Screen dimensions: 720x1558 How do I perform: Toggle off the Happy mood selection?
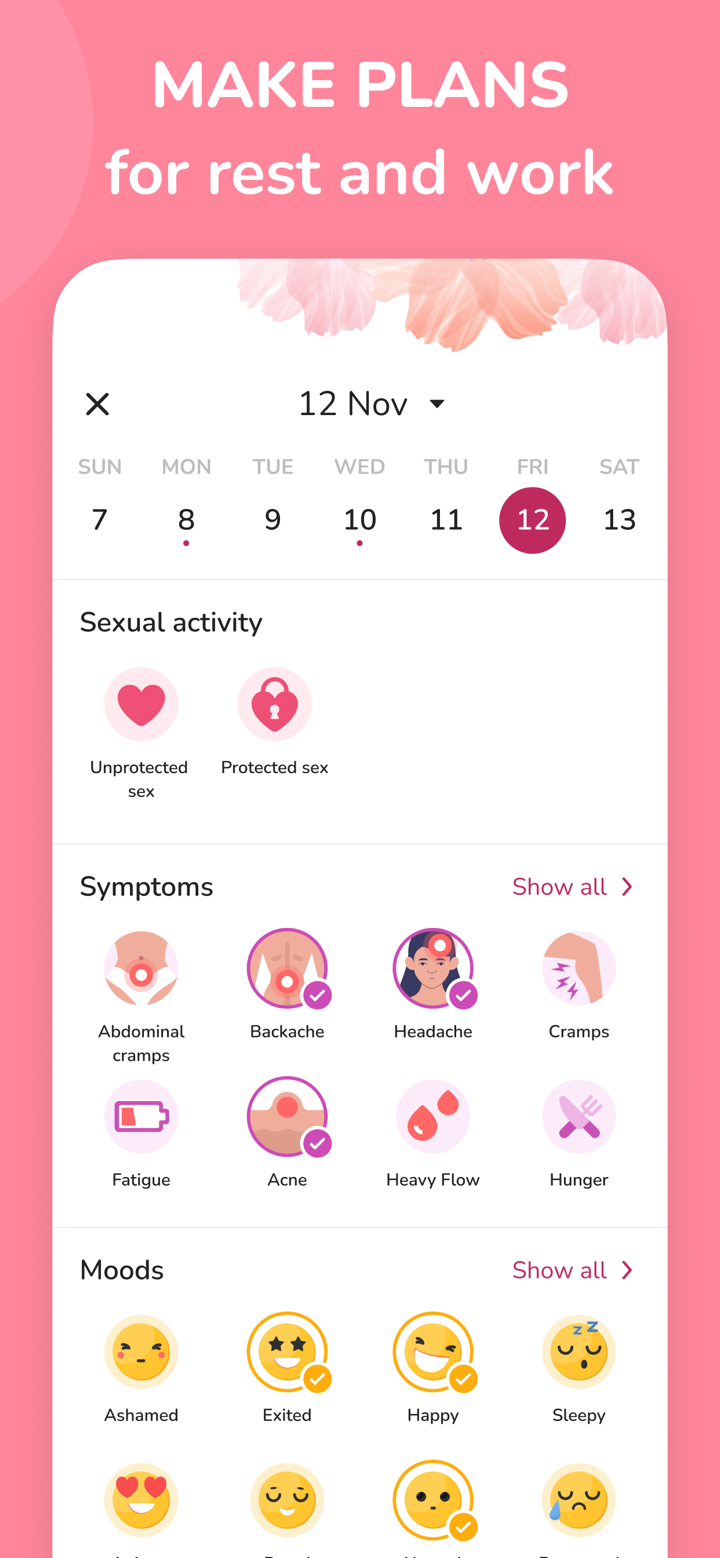point(432,1352)
